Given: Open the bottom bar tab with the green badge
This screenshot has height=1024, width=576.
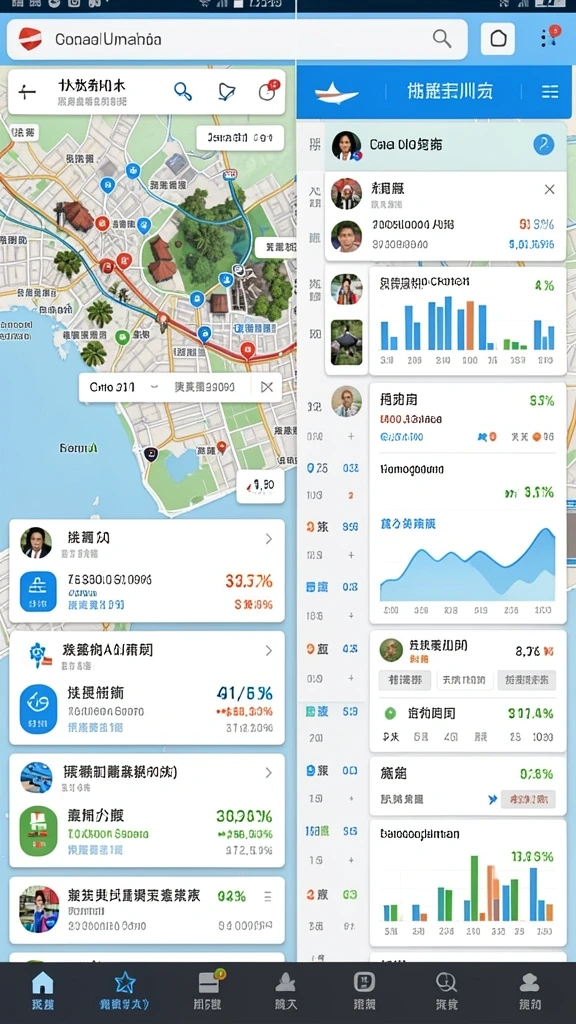Looking at the screenshot, I should 208,990.
